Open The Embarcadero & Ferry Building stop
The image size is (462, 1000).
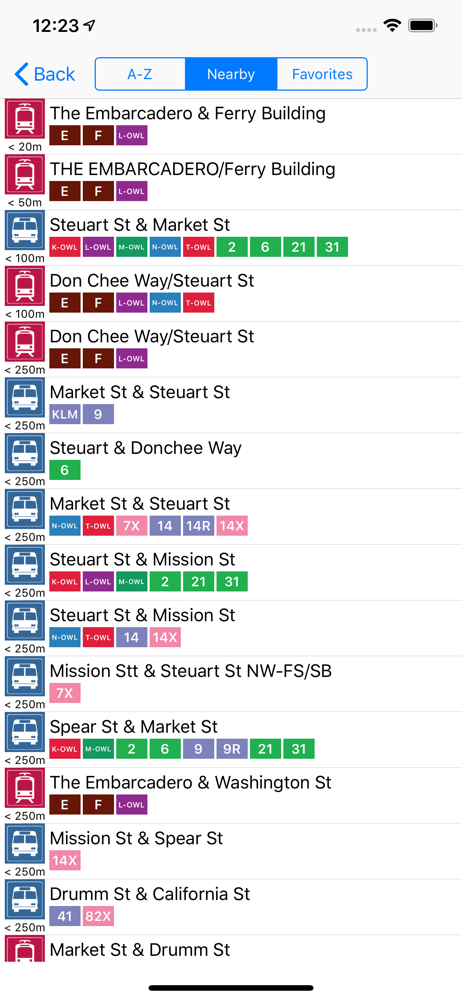click(x=231, y=126)
